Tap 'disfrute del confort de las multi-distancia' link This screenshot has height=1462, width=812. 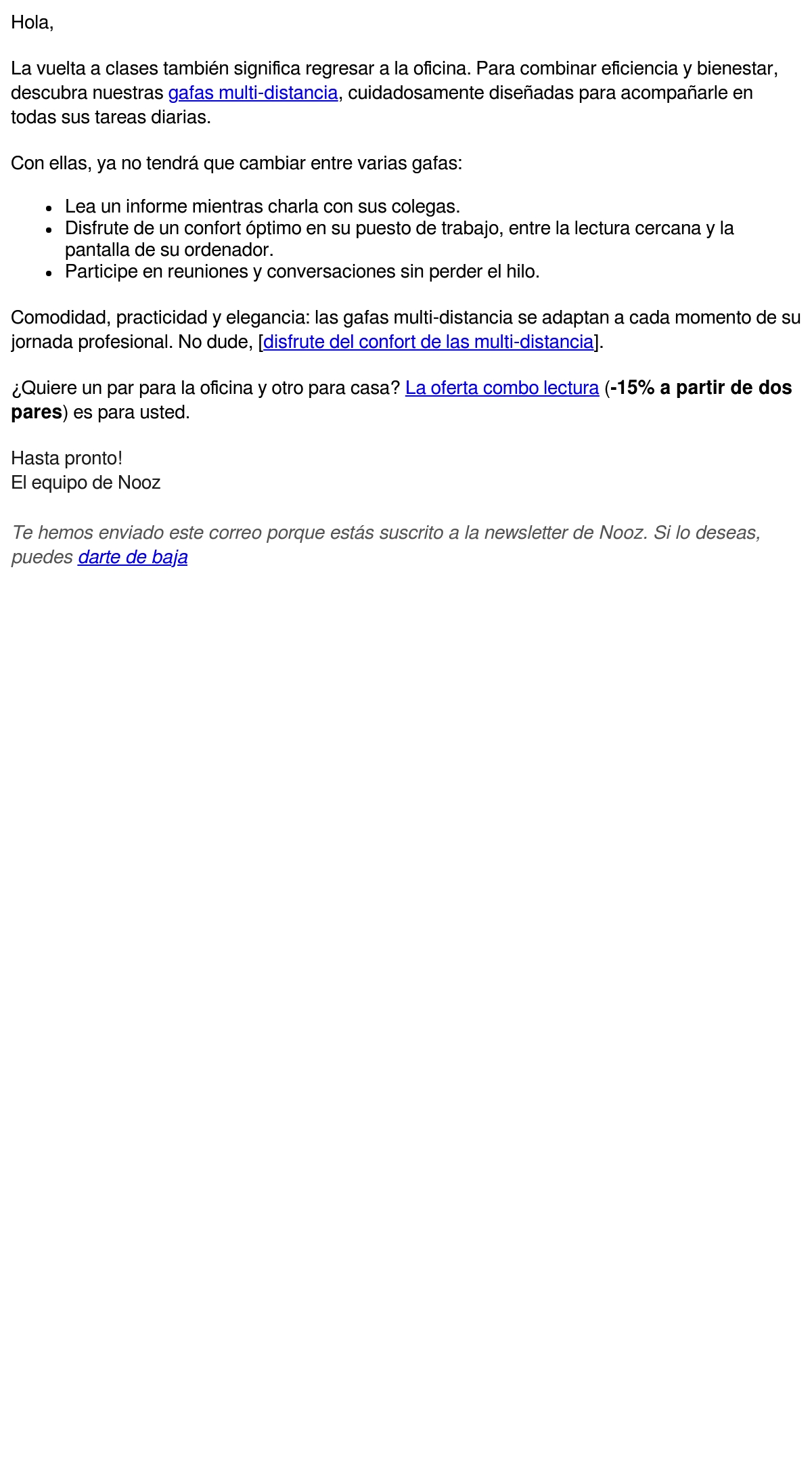pos(428,342)
